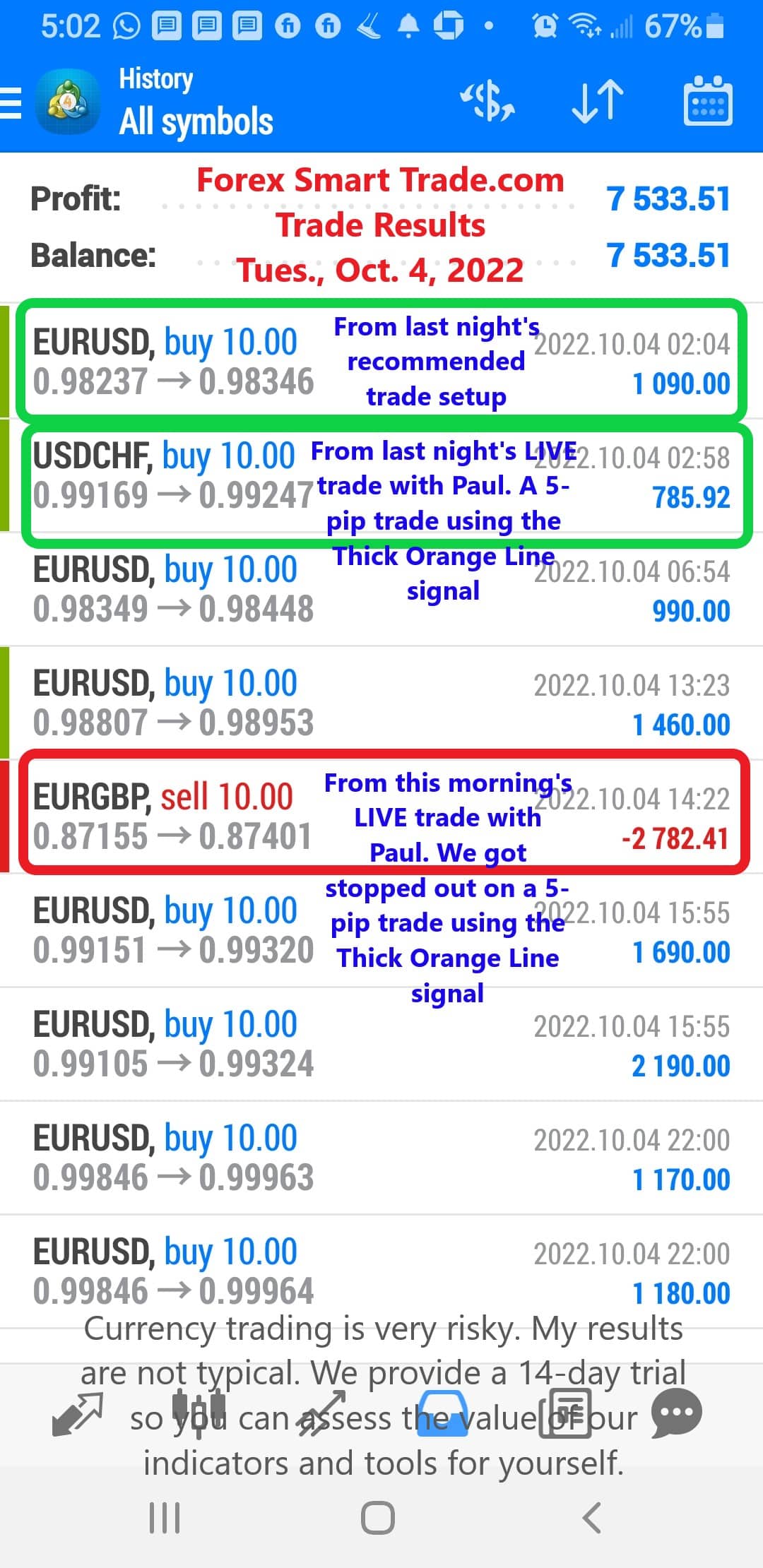The width and height of the screenshot is (763, 1568).
Task: Switch to the News tab
Action: tap(565, 1414)
